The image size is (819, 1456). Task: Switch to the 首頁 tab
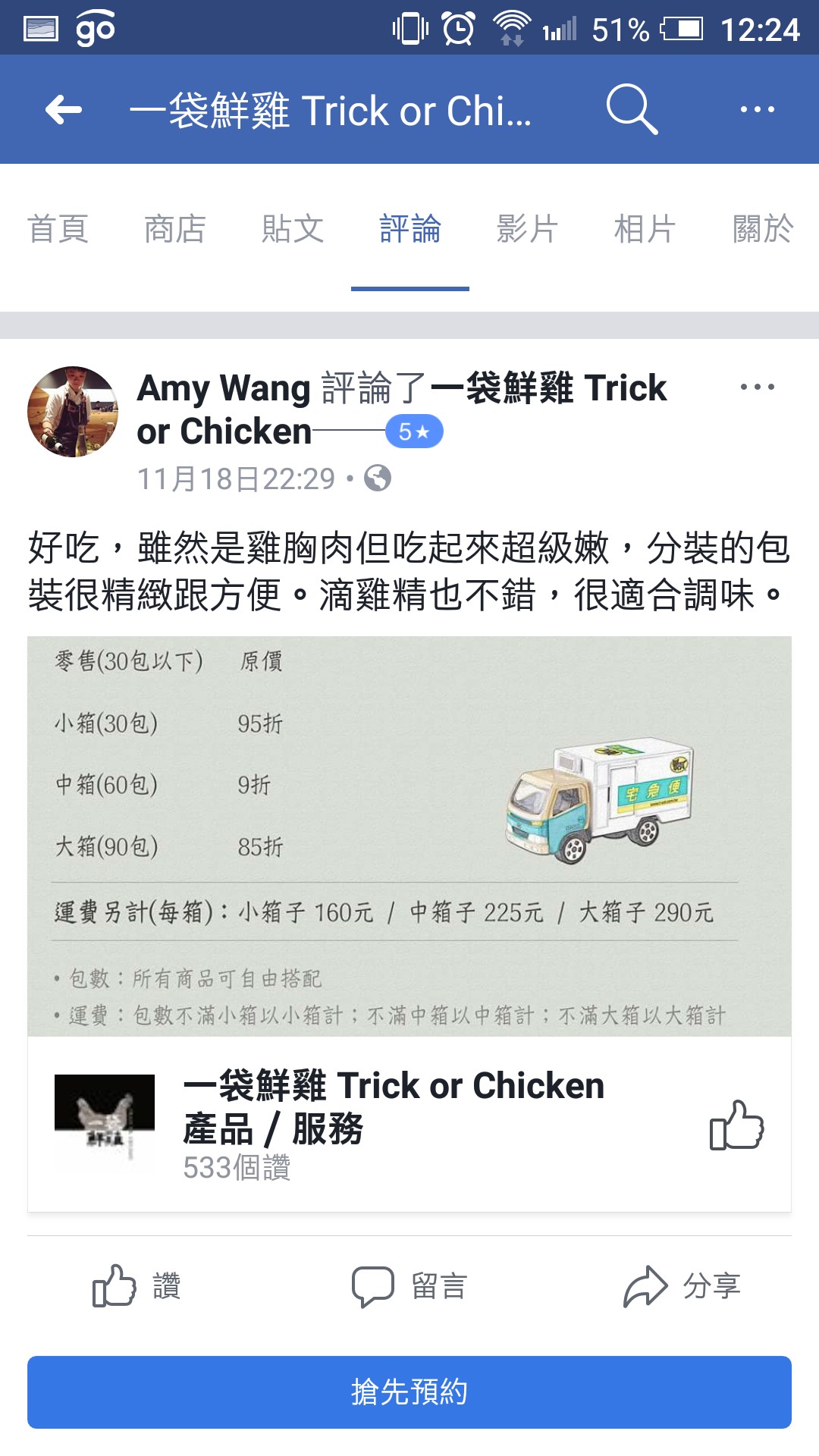(x=58, y=229)
